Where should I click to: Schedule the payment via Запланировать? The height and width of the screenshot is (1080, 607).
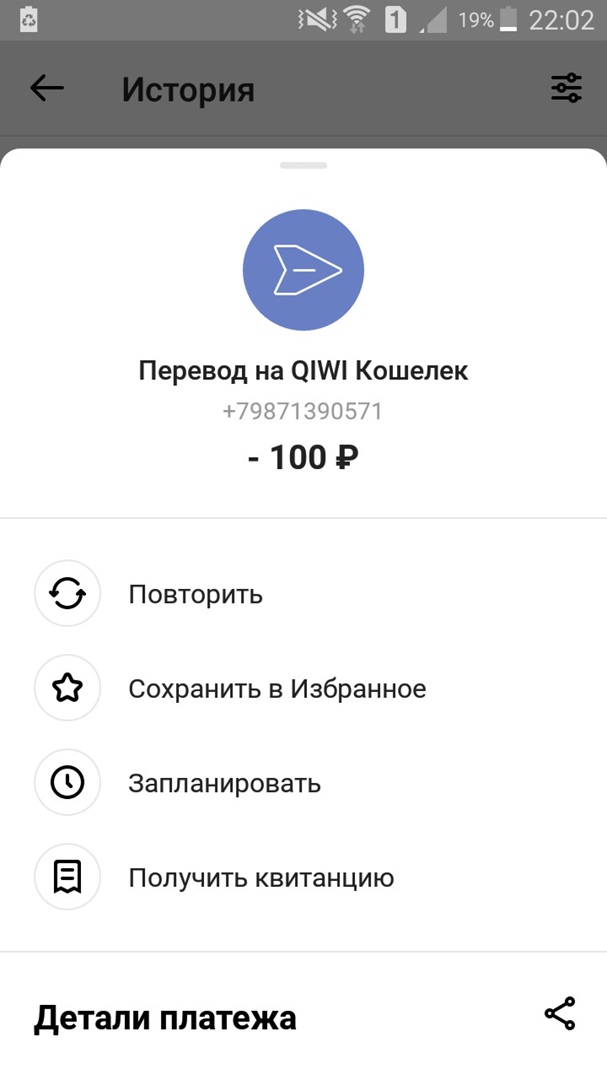(x=224, y=783)
